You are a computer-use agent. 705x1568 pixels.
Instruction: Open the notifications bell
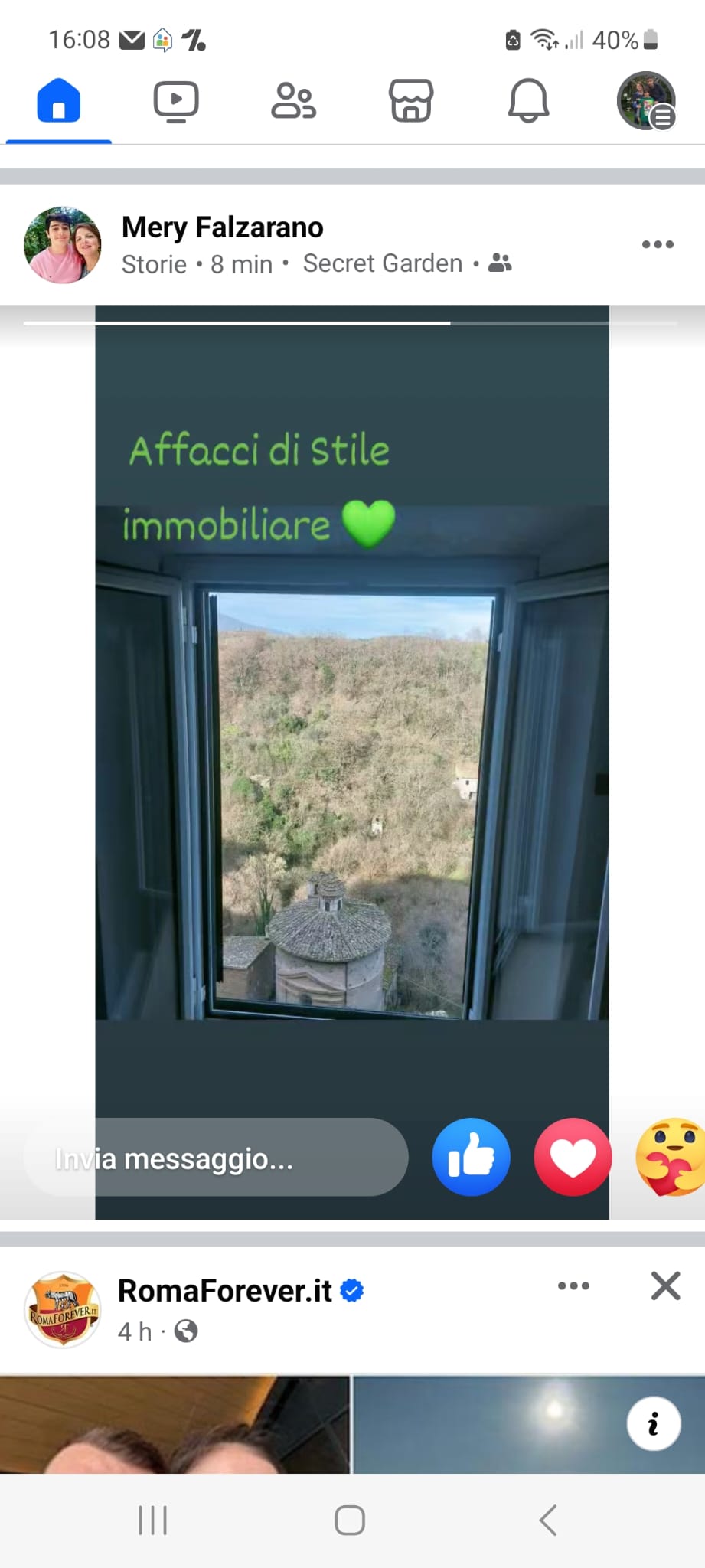coord(529,101)
